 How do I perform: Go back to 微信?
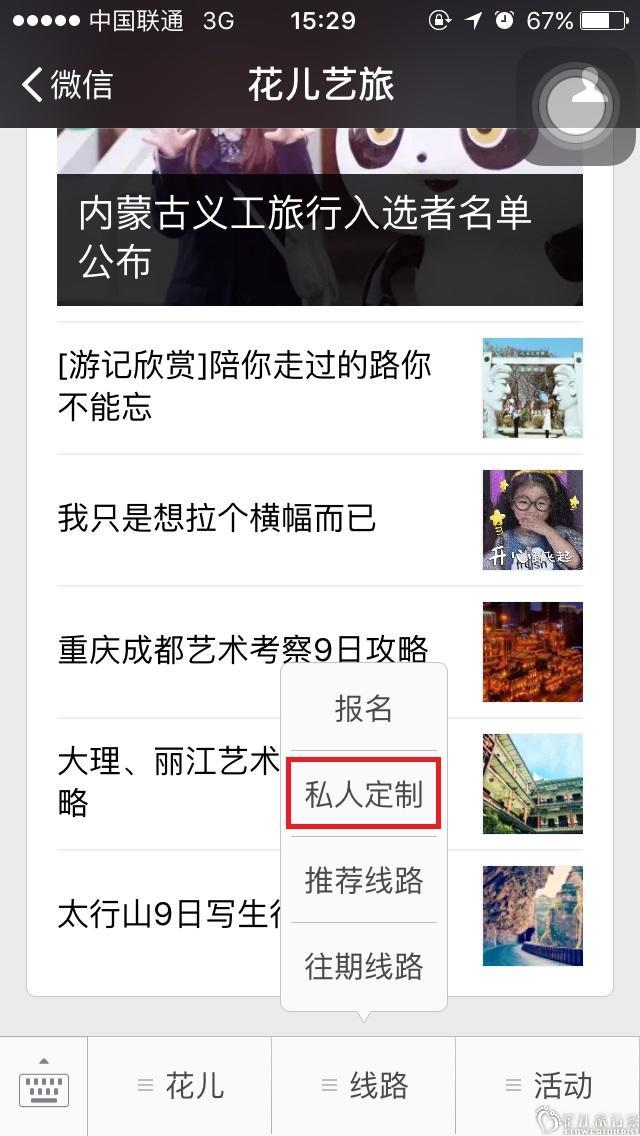[x=68, y=85]
